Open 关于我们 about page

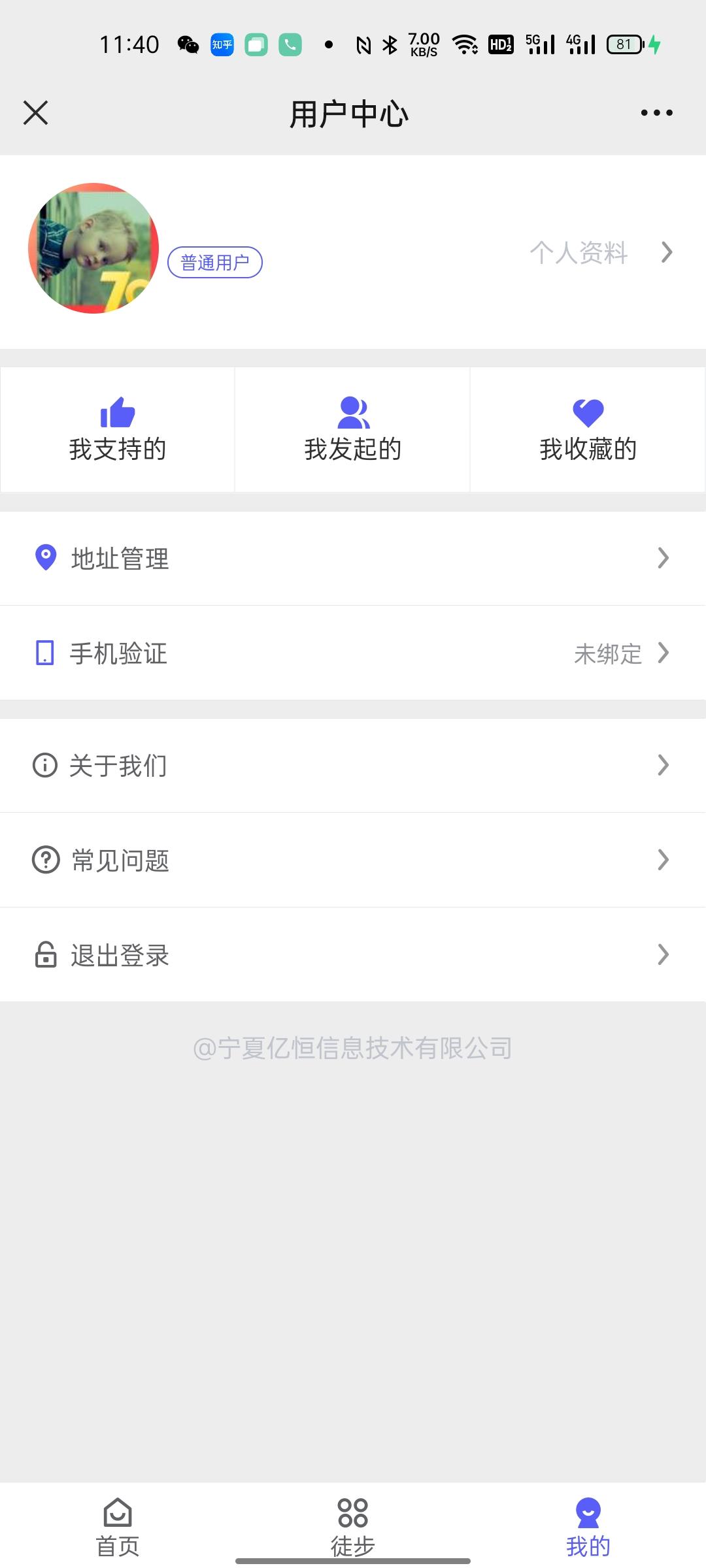click(353, 766)
